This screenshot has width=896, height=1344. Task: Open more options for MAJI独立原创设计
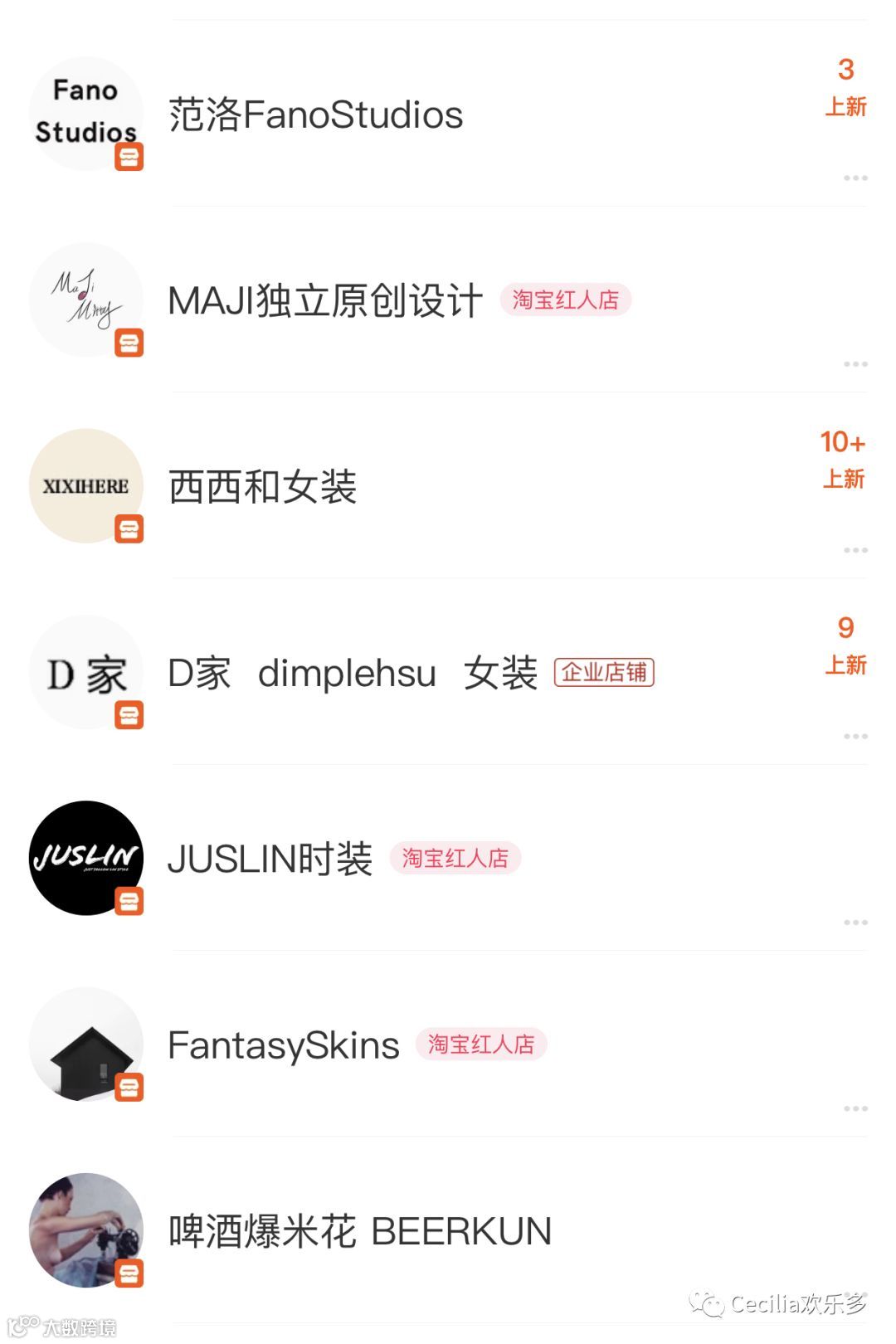click(855, 364)
